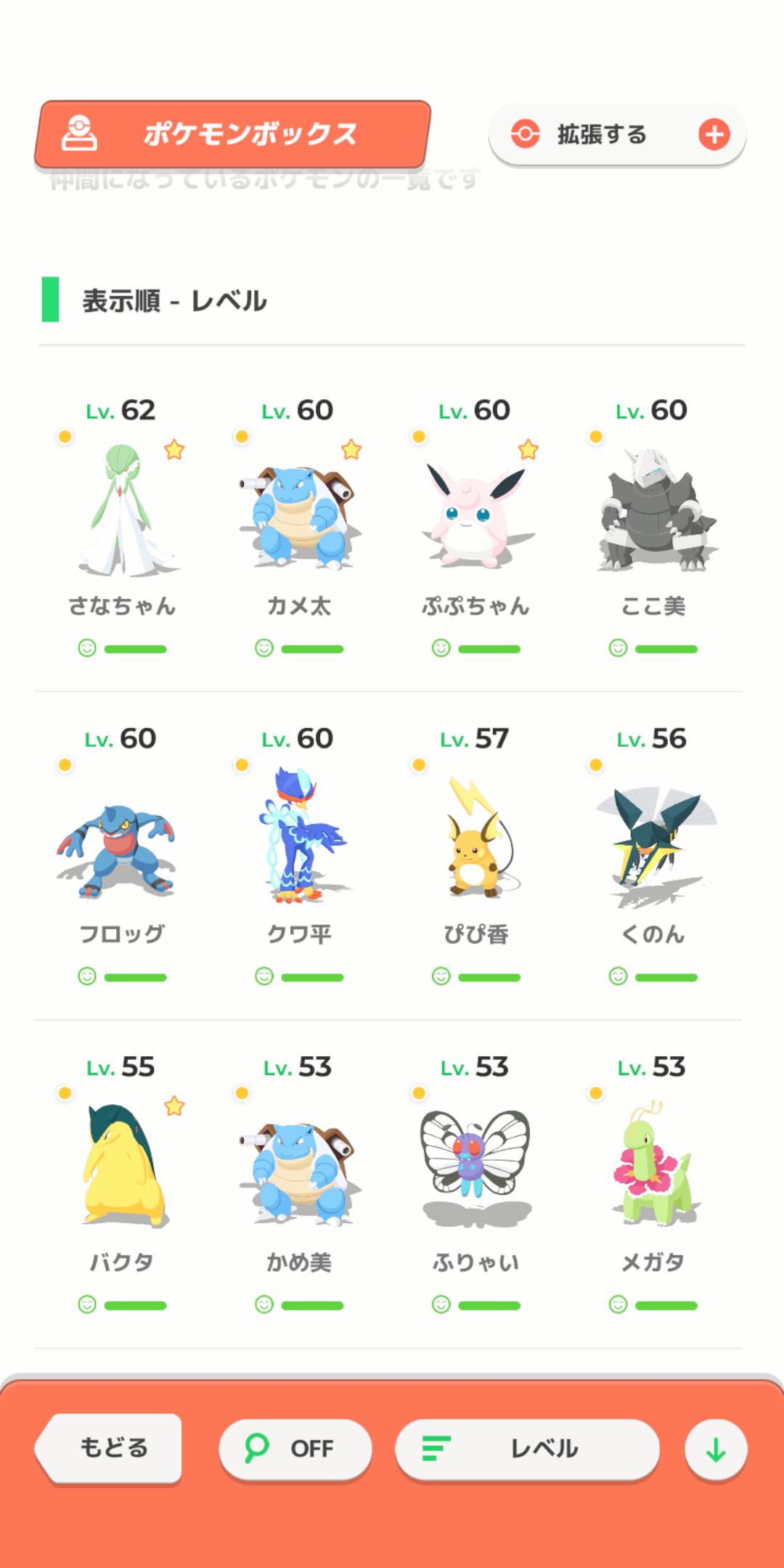Open the レベル sort order selector
This screenshot has height=1568, width=784.
[x=527, y=1449]
